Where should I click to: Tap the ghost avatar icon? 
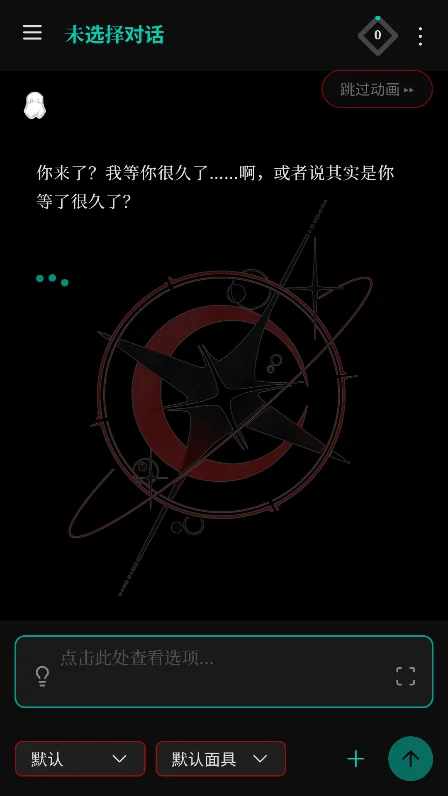click(x=35, y=106)
